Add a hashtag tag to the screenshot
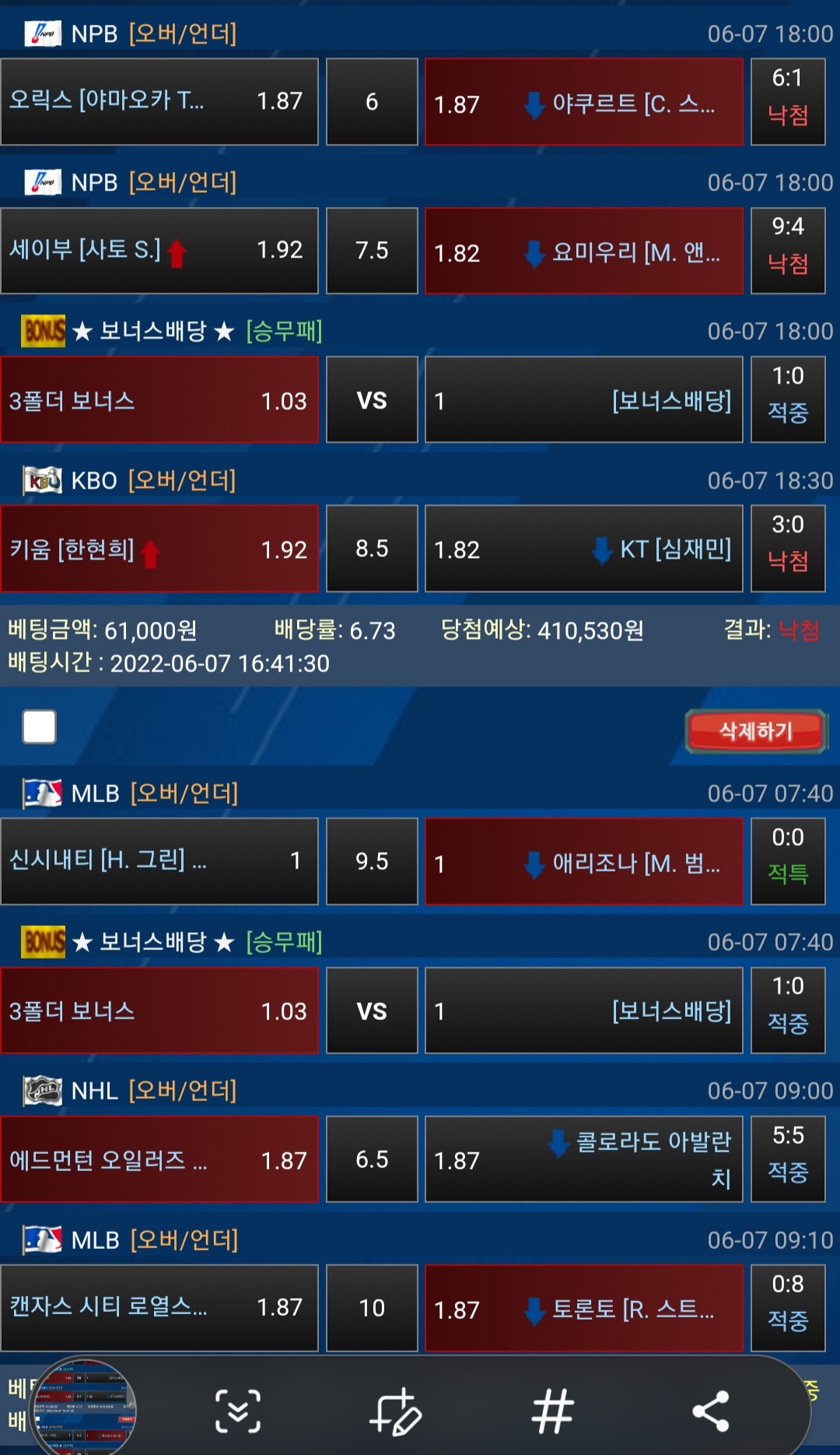Screen dimensions: 840x1455 [553, 1411]
